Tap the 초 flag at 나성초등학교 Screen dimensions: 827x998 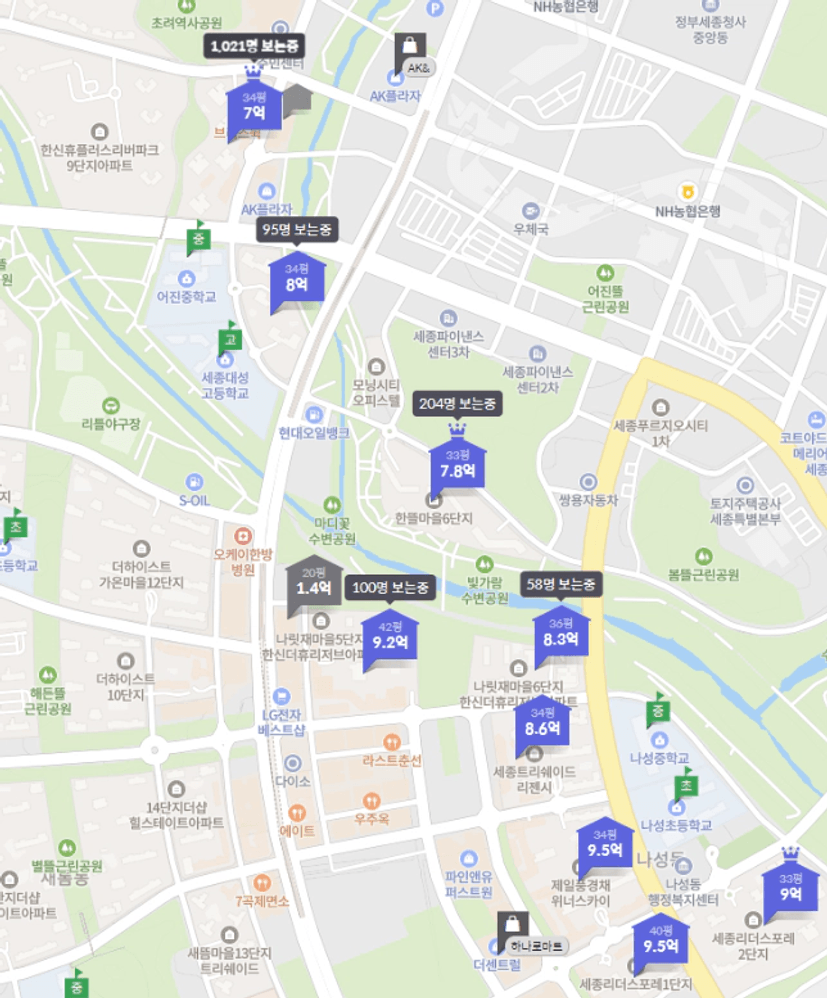point(686,783)
